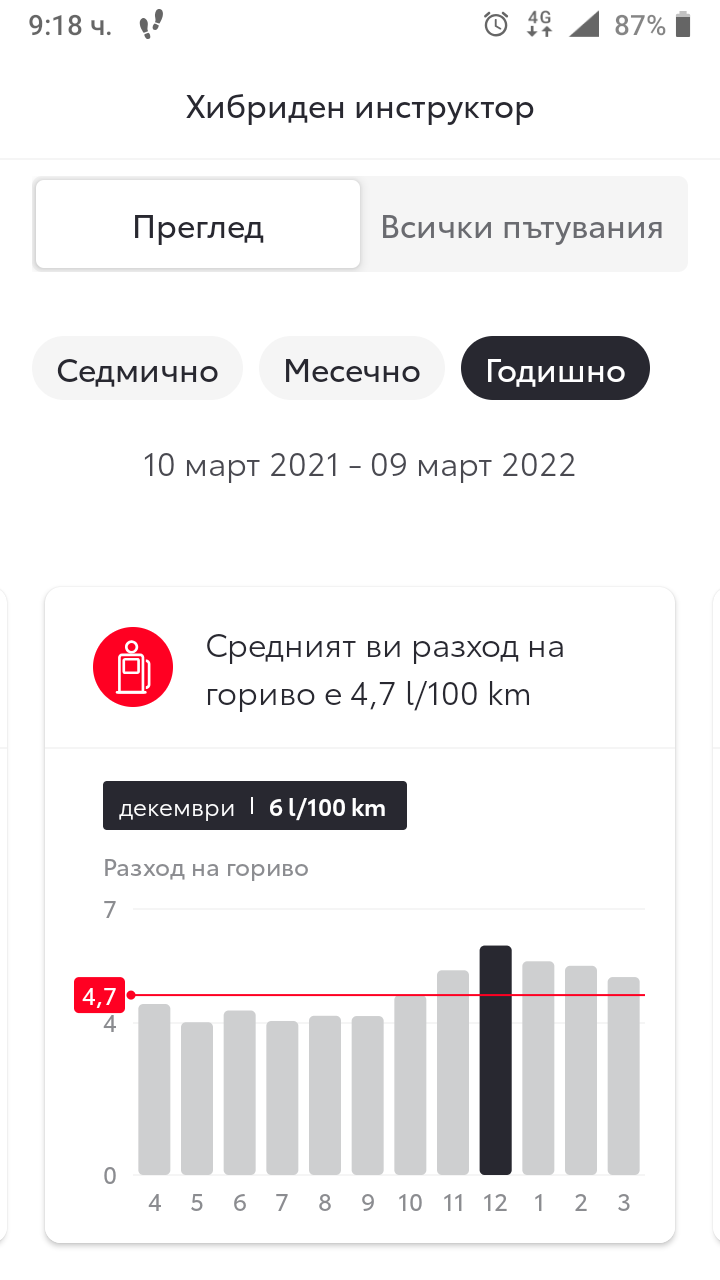Tap the bar for month 4
The image size is (720, 1280).
155,1090
